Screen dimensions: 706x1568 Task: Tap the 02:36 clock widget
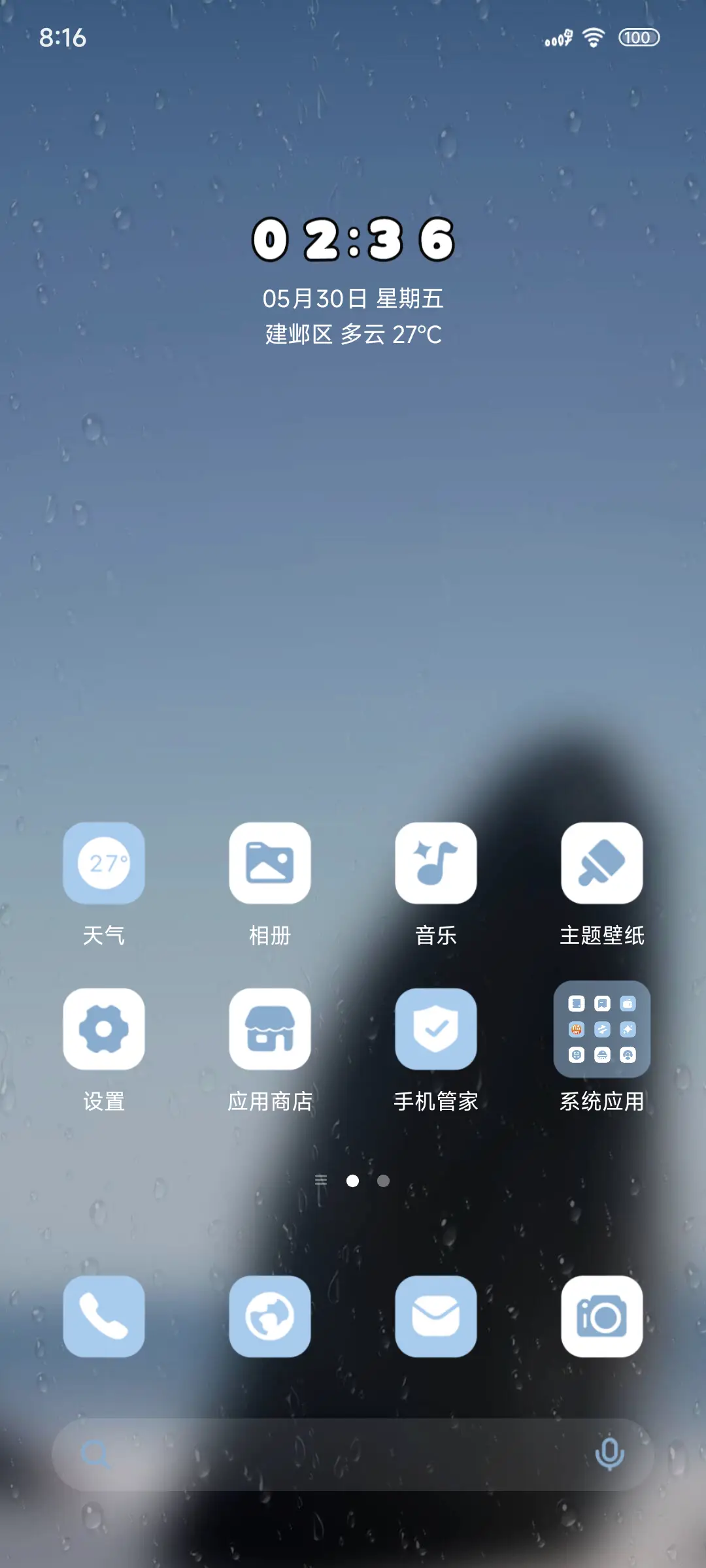coord(353,240)
